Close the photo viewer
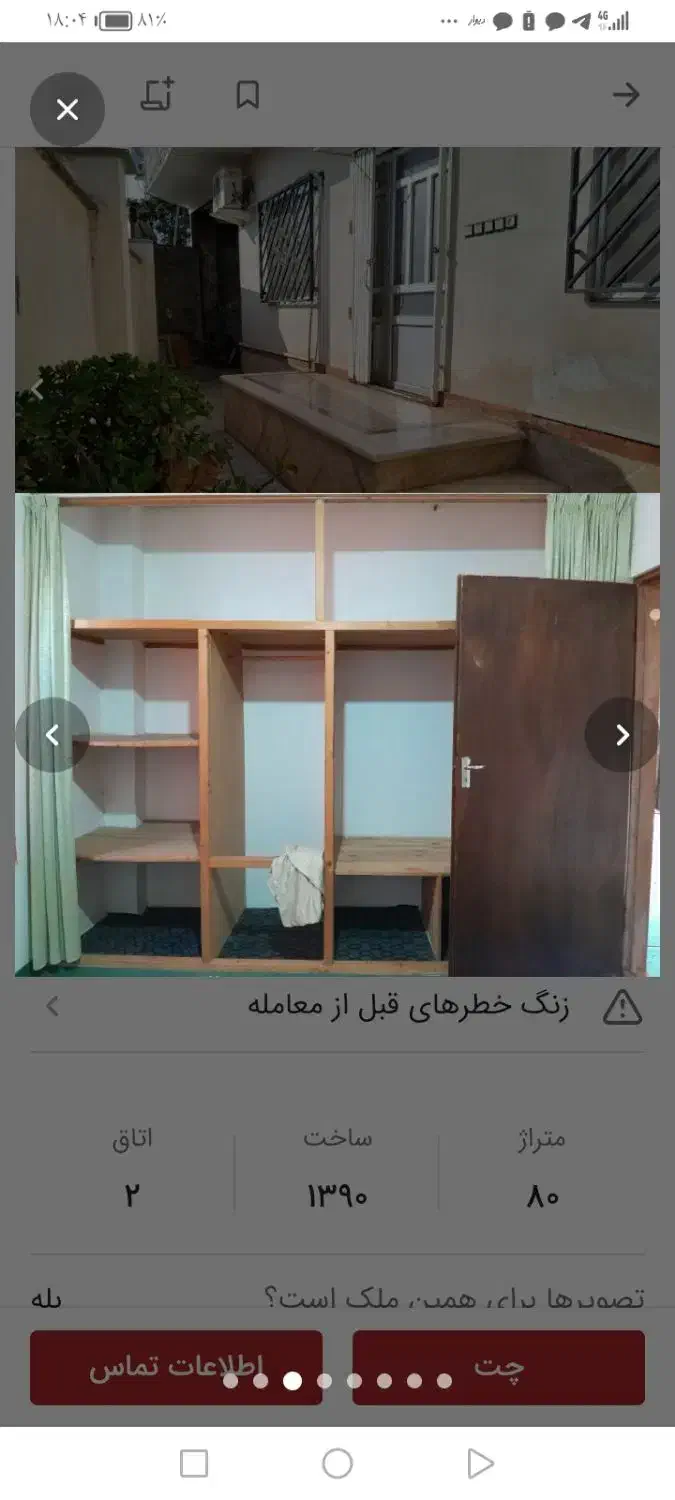 point(67,110)
